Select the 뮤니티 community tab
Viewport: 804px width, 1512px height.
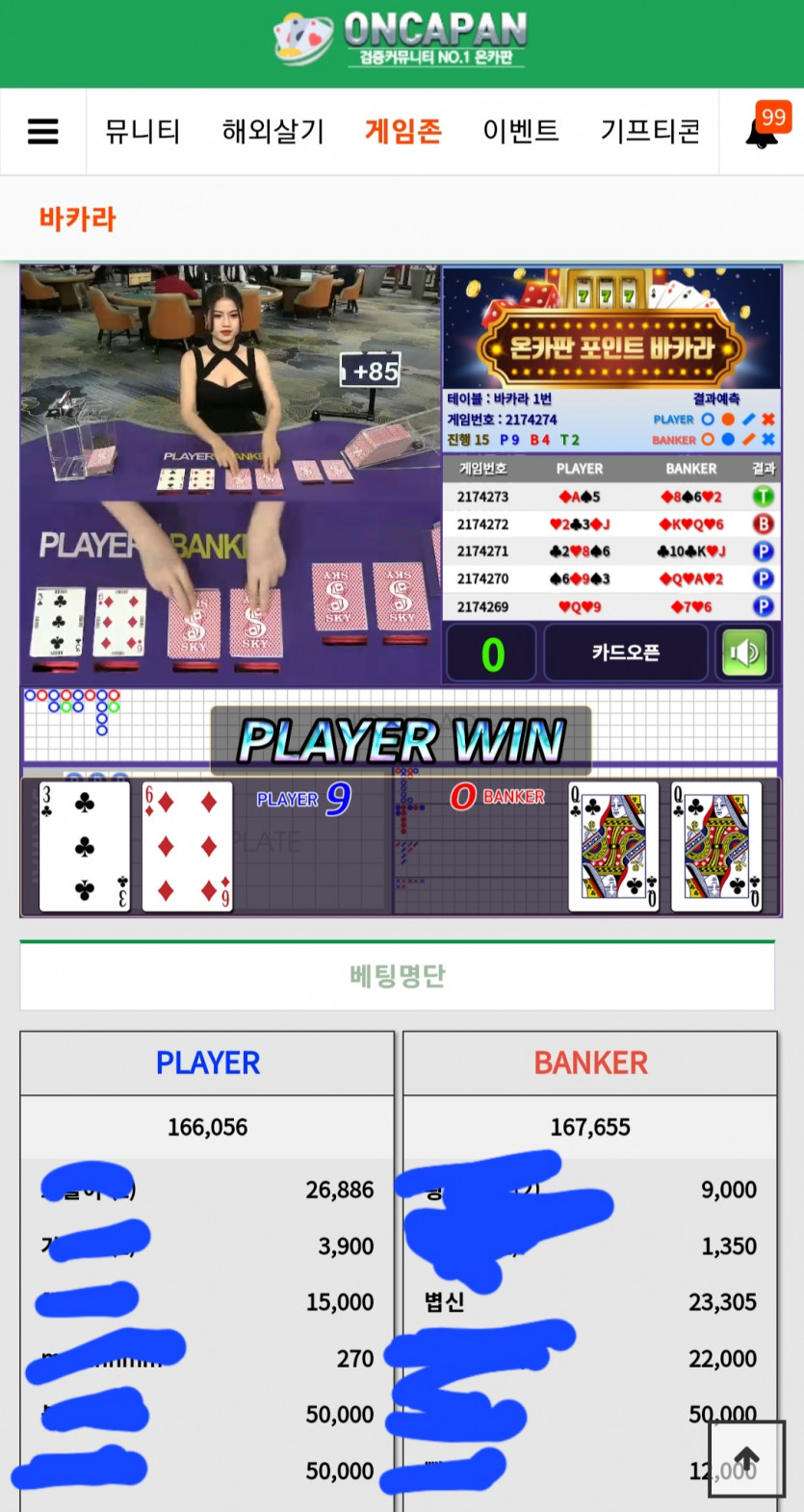click(x=143, y=131)
